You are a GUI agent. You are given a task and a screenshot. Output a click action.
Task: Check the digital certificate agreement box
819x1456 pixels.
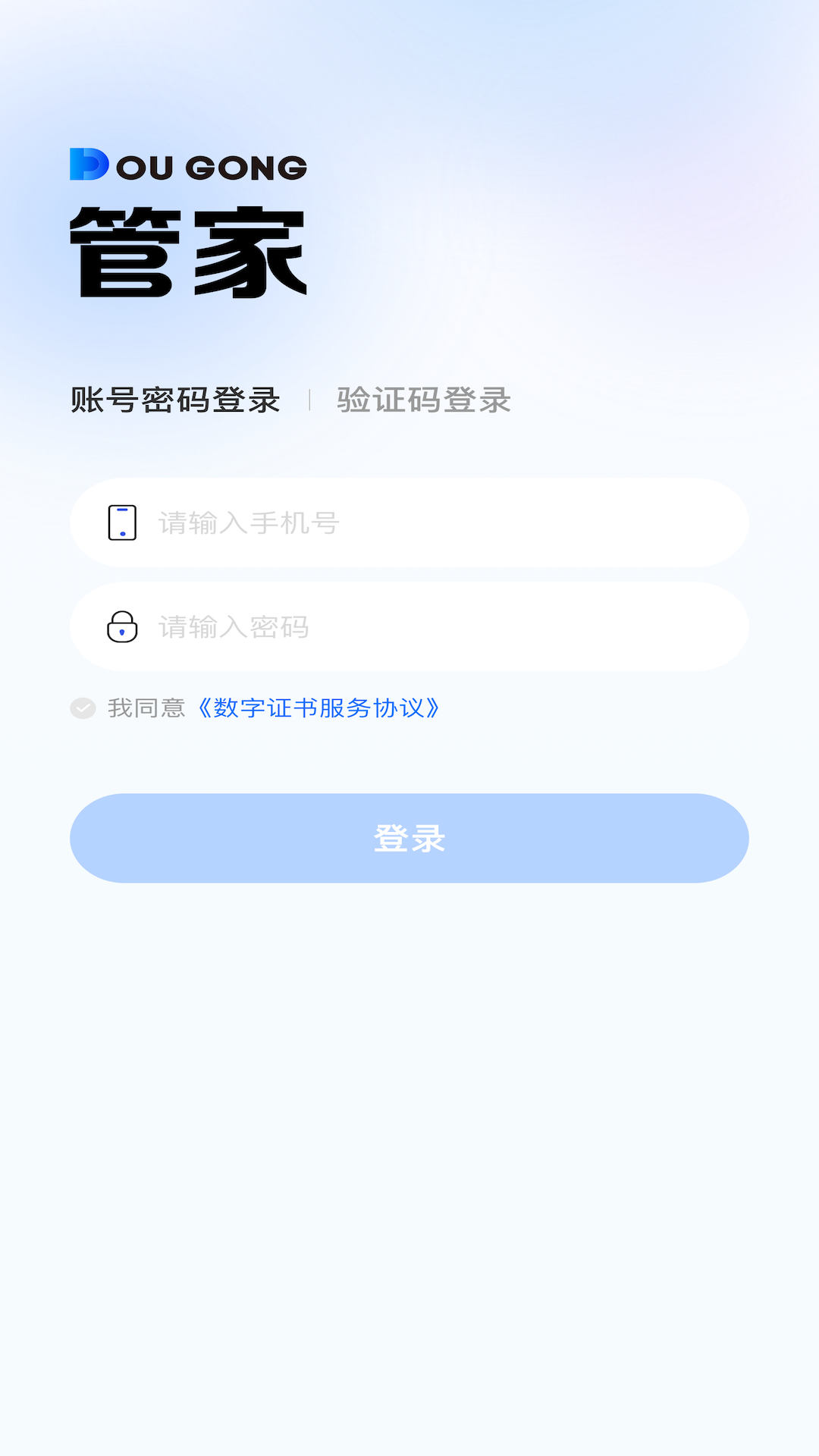click(82, 708)
